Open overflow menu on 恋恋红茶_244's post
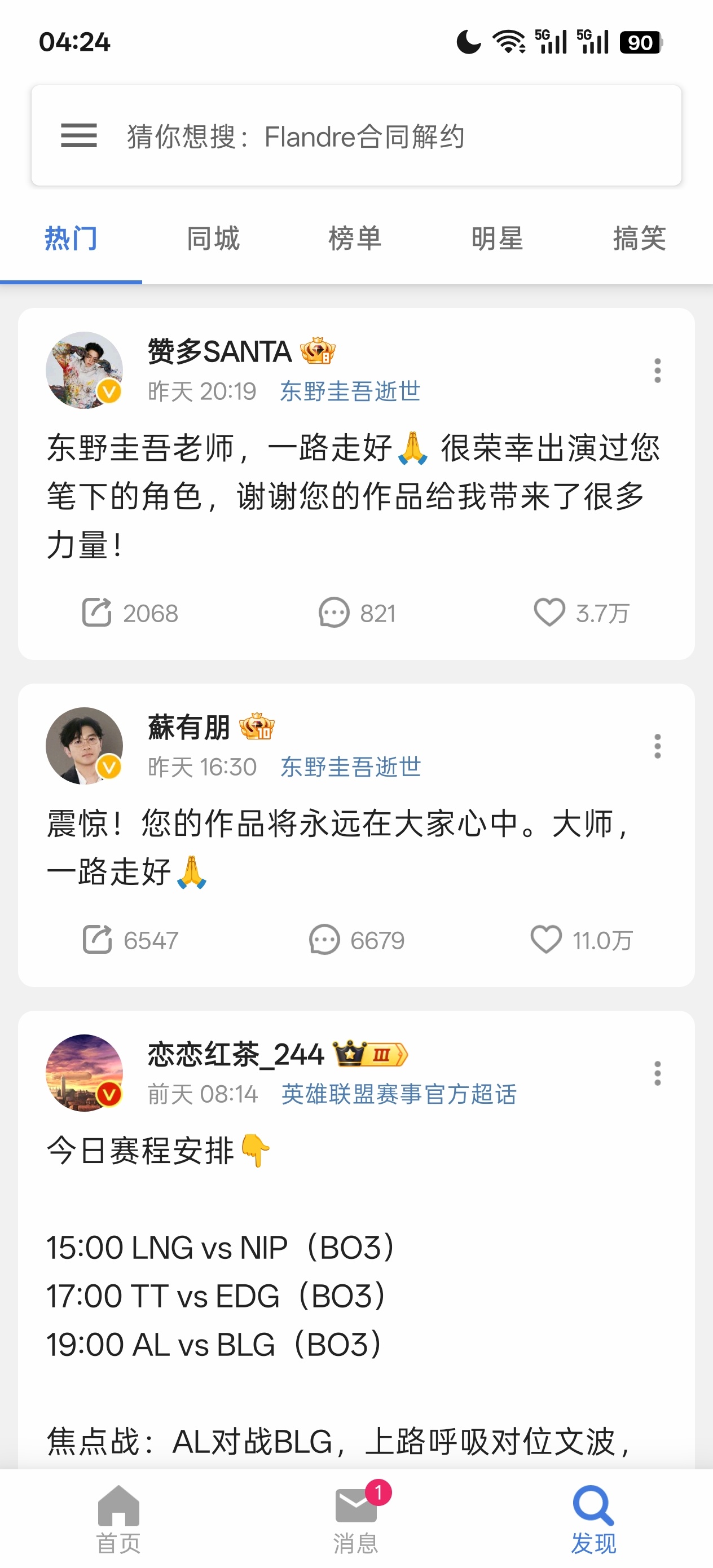Screen dimensions: 713x1568 [658, 1073]
